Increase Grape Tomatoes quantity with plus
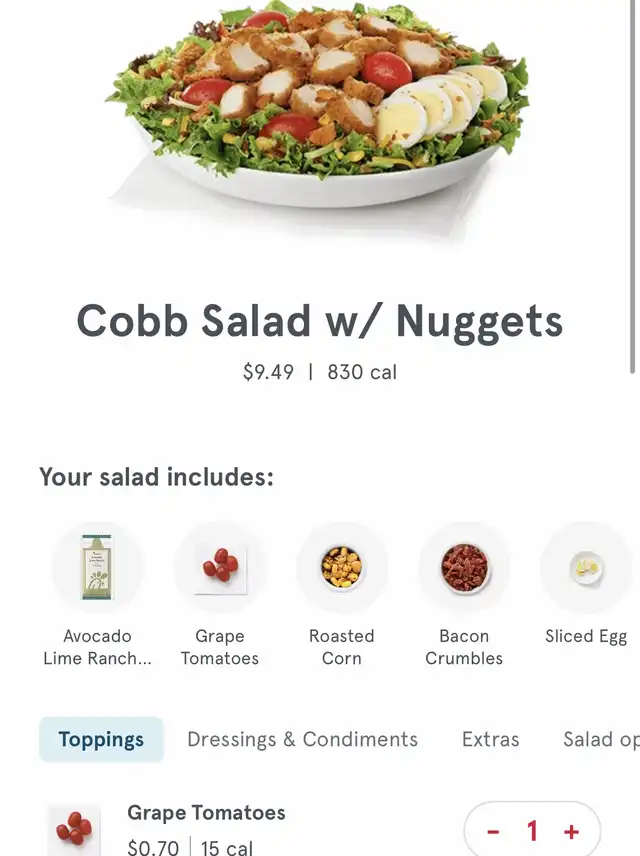The image size is (640, 856). tap(571, 831)
